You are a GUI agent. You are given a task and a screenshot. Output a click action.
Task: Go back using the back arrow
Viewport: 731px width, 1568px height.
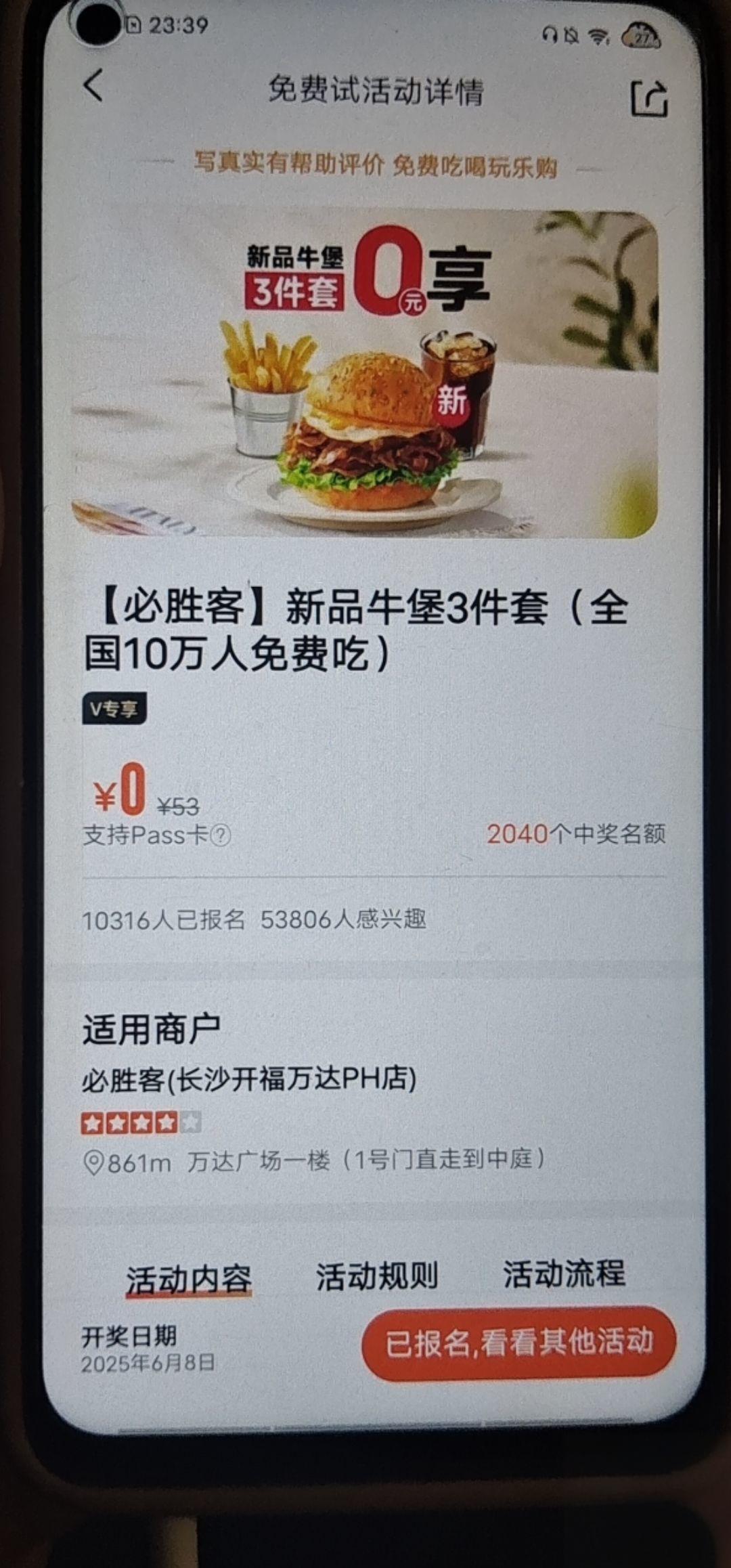coord(94,86)
